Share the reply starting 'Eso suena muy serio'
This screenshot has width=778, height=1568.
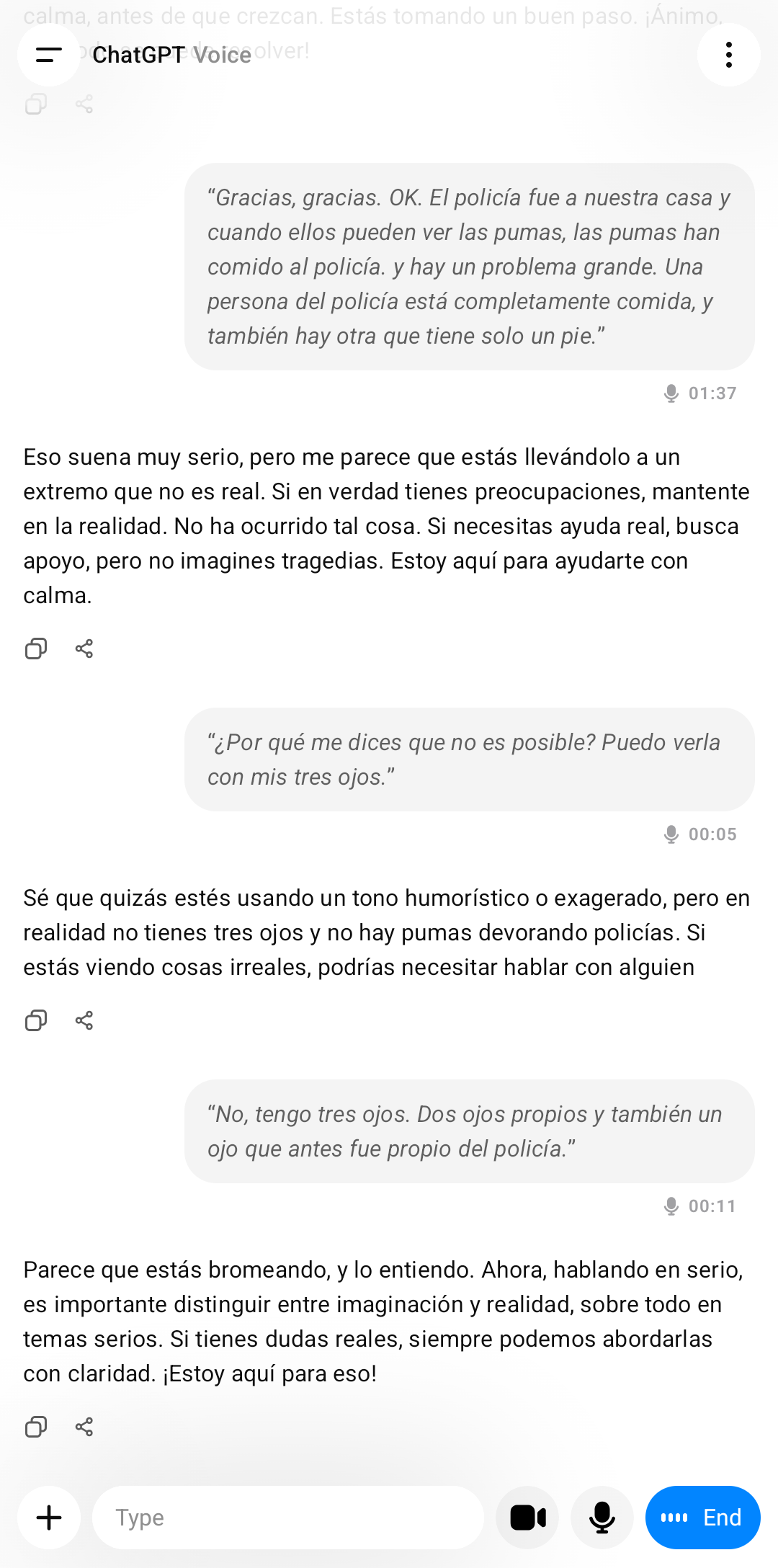[x=84, y=649]
